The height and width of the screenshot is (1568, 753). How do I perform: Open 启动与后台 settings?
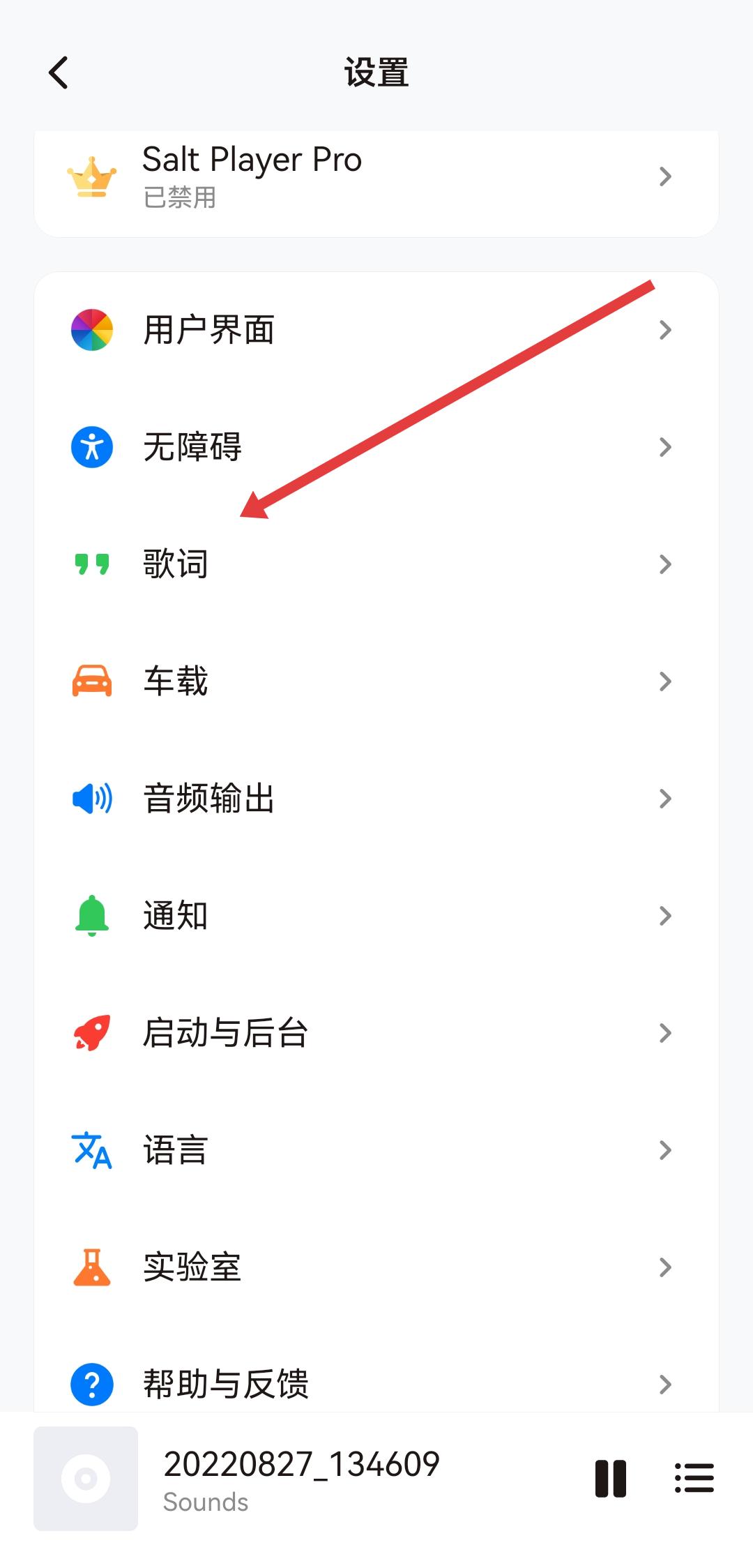pyautogui.click(x=376, y=1033)
